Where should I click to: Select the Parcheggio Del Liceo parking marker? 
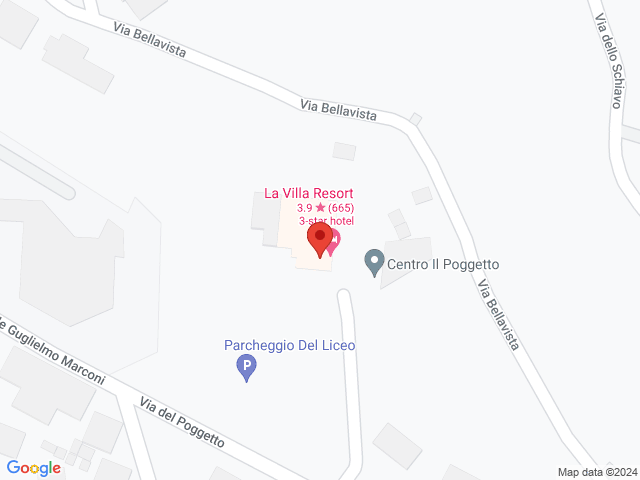pyautogui.click(x=245, y=369)
